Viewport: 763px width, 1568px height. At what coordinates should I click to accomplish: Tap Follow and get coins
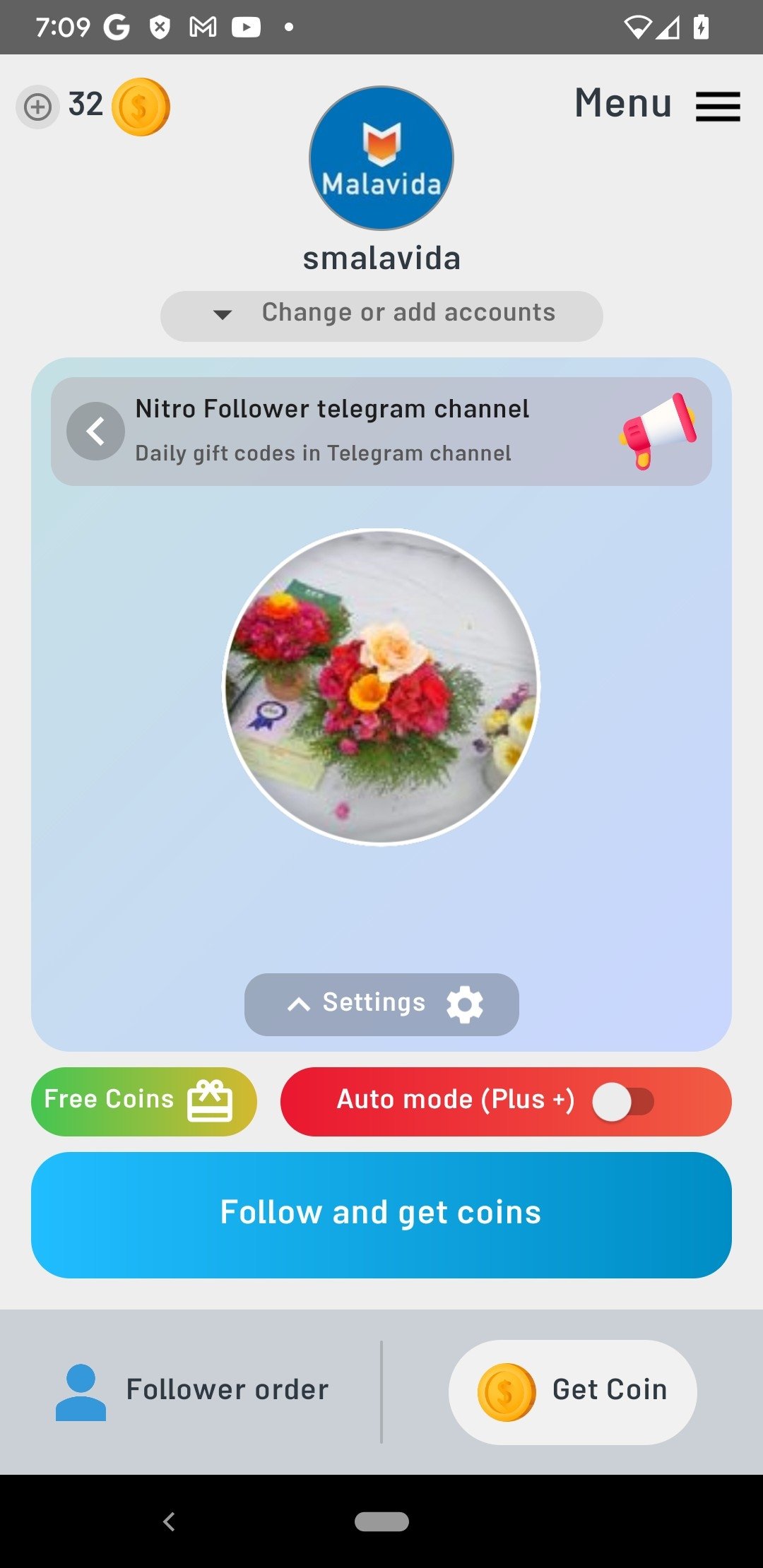(381, 1215)
